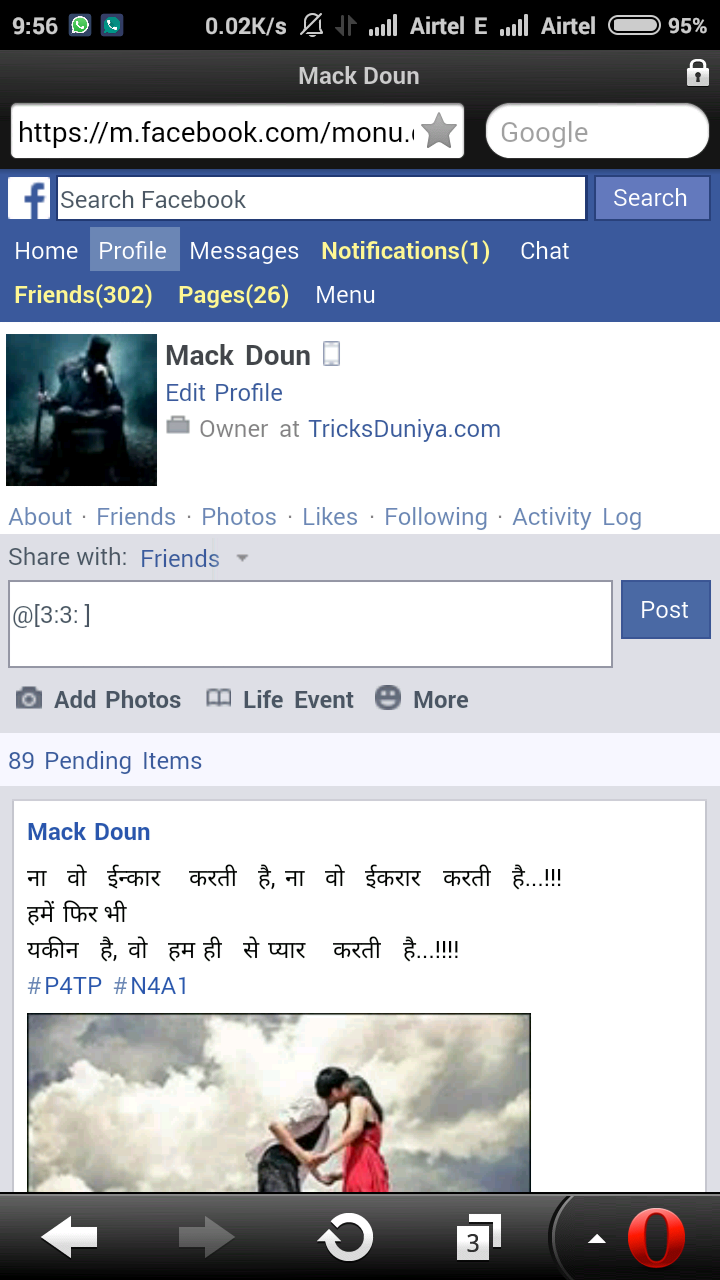This screenshot has height=1280, width=720.
Task: Open Friends(302) list
Action: 83,295
